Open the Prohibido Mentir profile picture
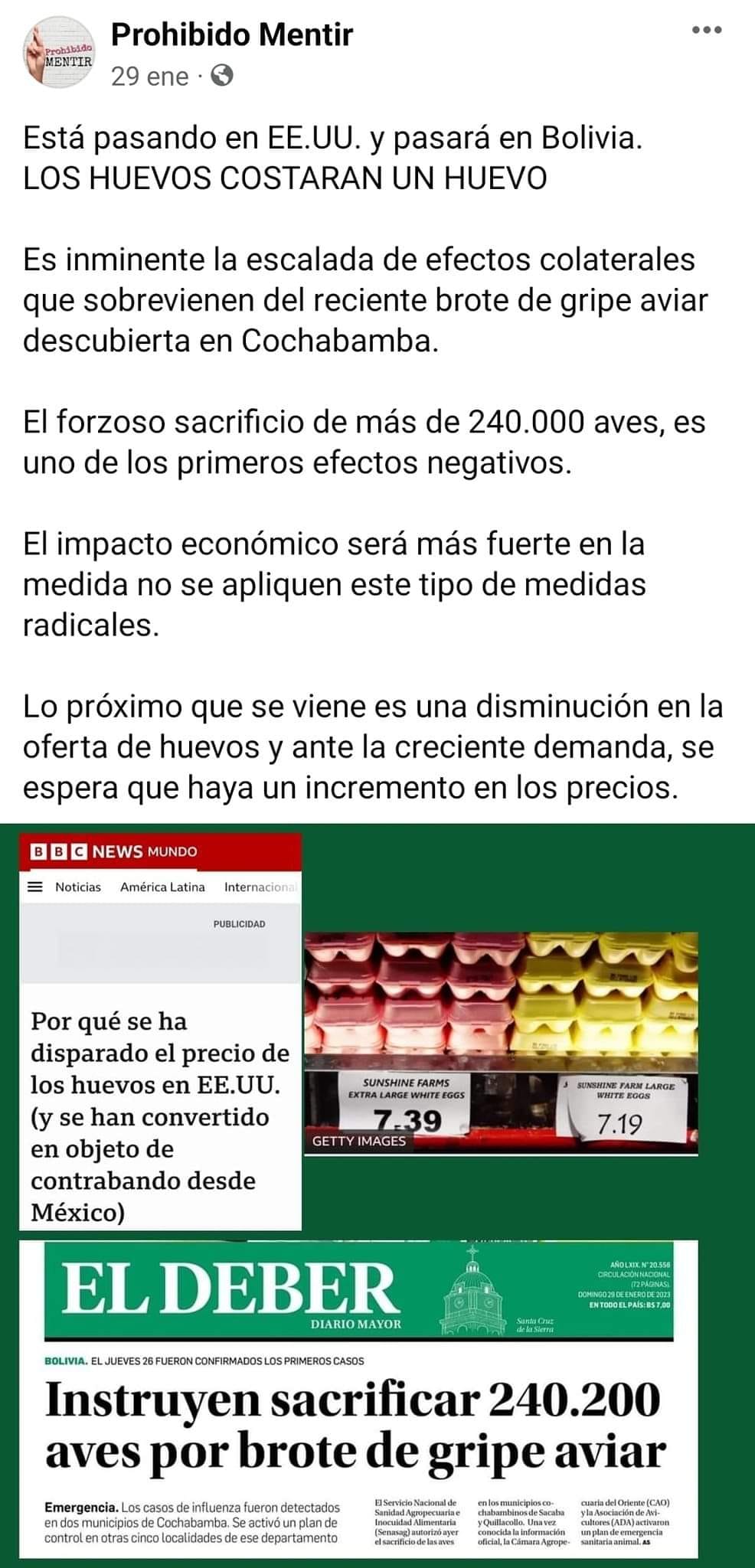755x1568 pixels. pos(60,52)
